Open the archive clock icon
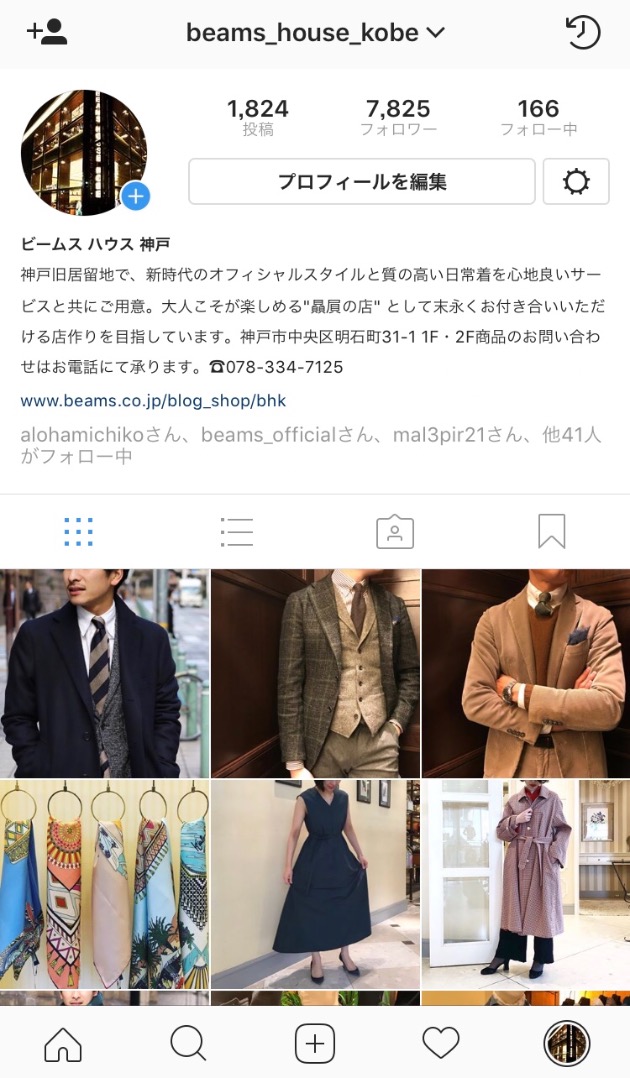The height and width of the screenshot is (1078, 630). pyautogui.click(x=582, y=32)
